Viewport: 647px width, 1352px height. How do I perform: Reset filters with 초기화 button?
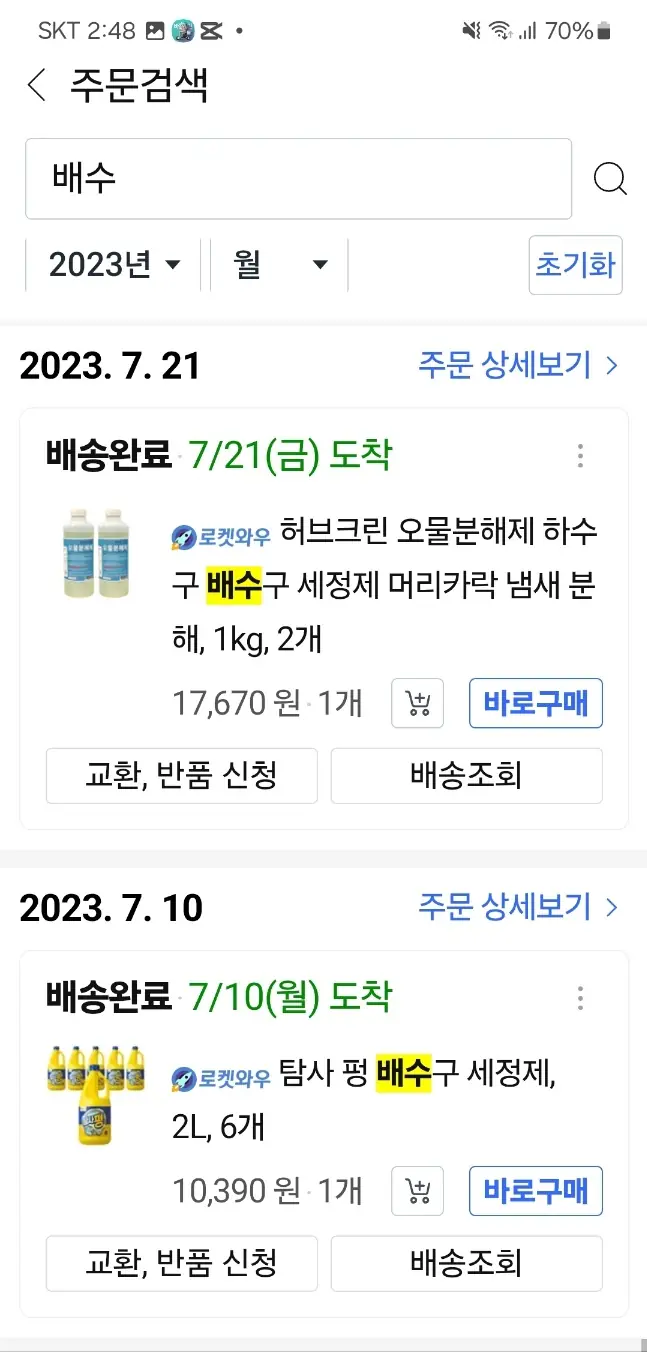coord(575,265)
